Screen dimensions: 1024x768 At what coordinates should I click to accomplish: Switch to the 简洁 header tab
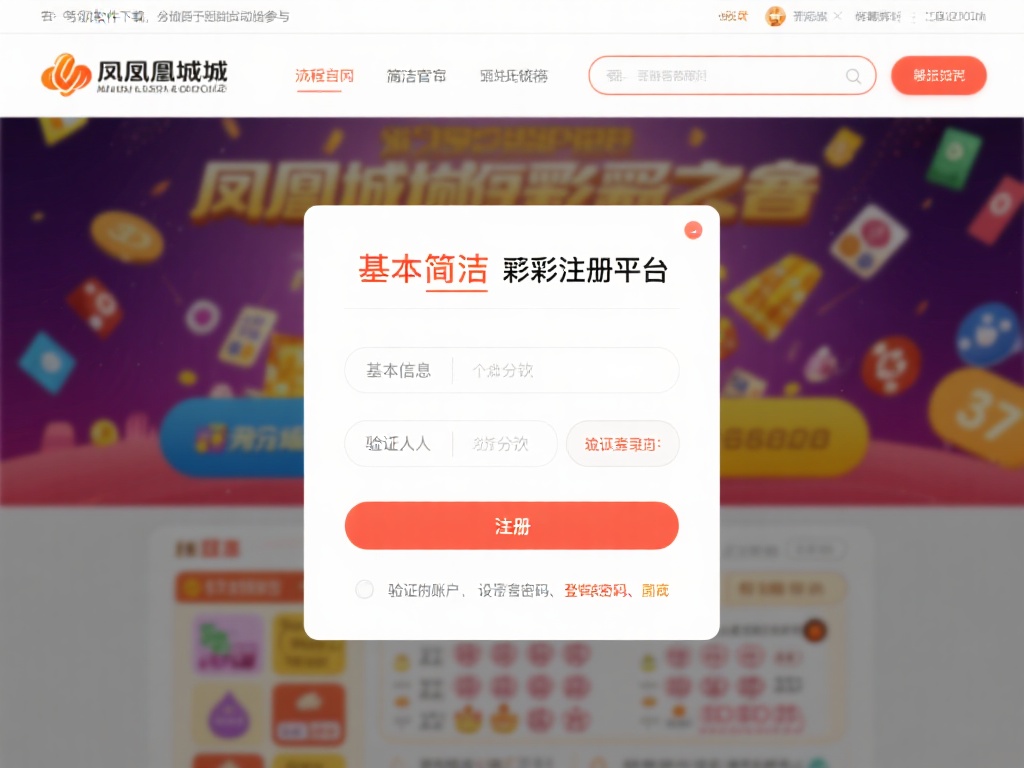(x=416, y=76)
